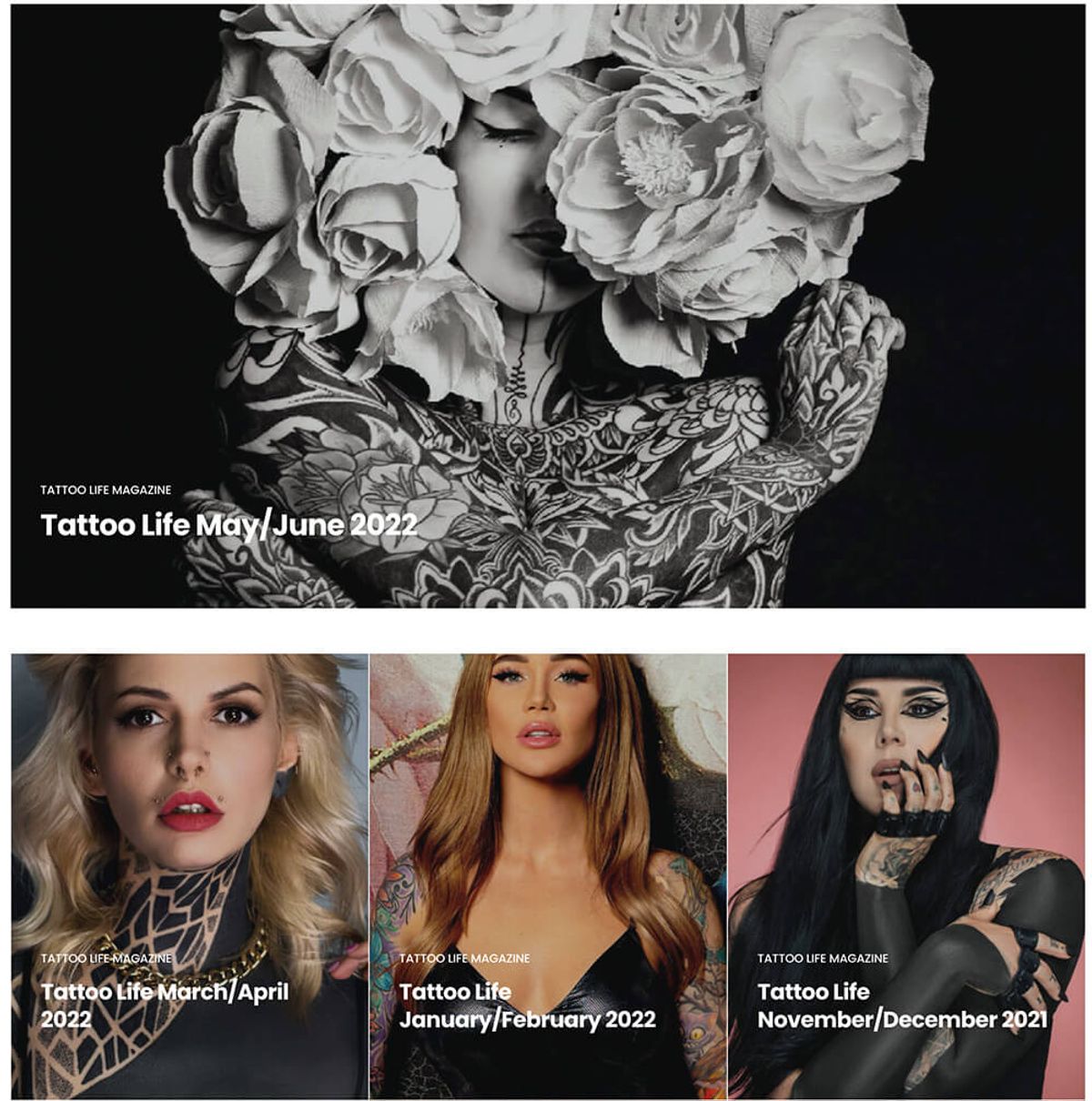1092x1101 pixels.
Task: Open the Tattoo Life May/June 2022 issue
Action: coord(228,525)
